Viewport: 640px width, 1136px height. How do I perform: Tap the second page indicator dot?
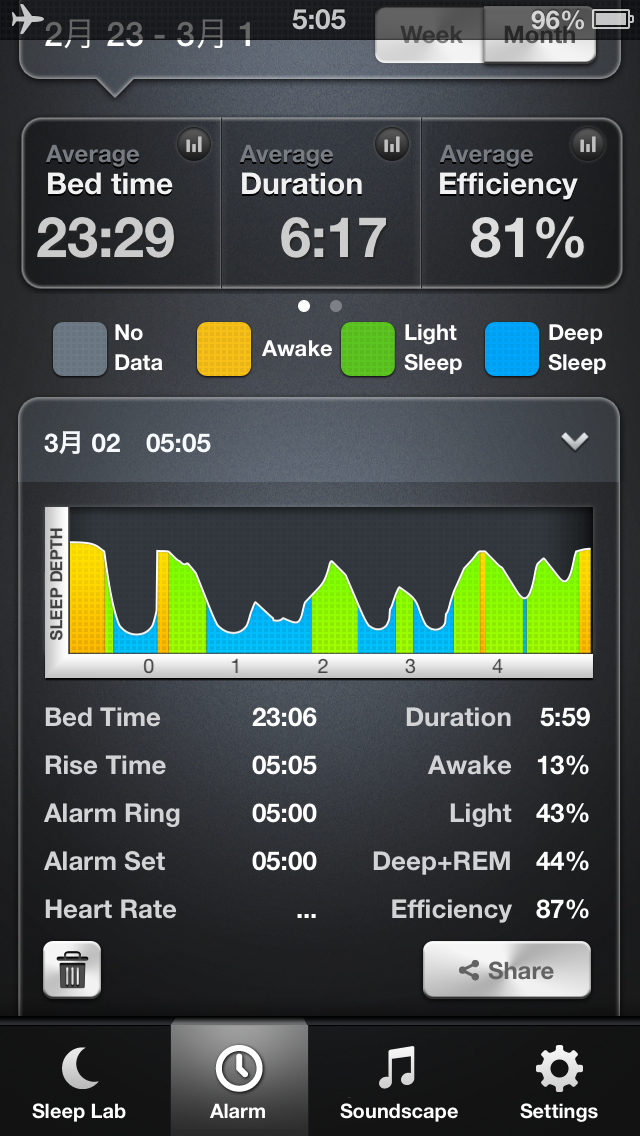tap(336, 306)
